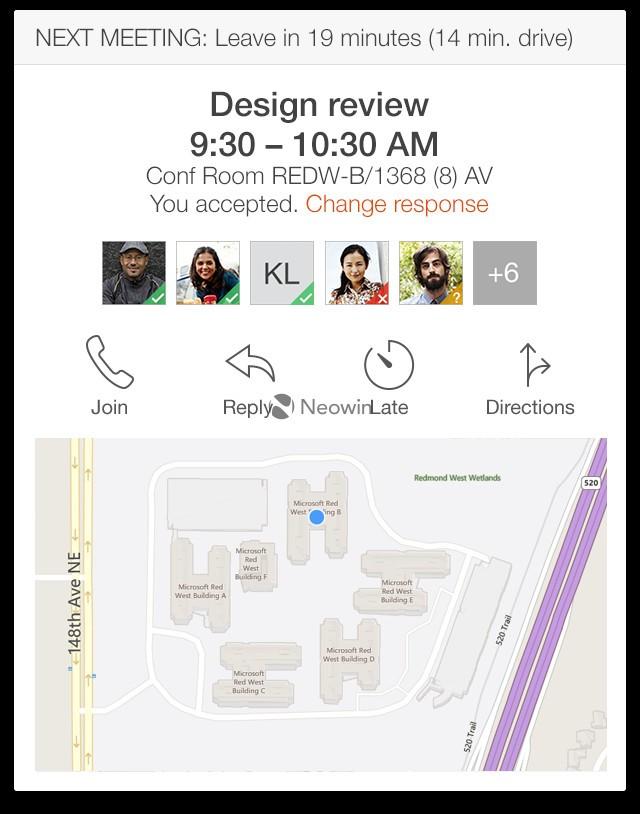Tap Change response link

[x=397, y=205]
